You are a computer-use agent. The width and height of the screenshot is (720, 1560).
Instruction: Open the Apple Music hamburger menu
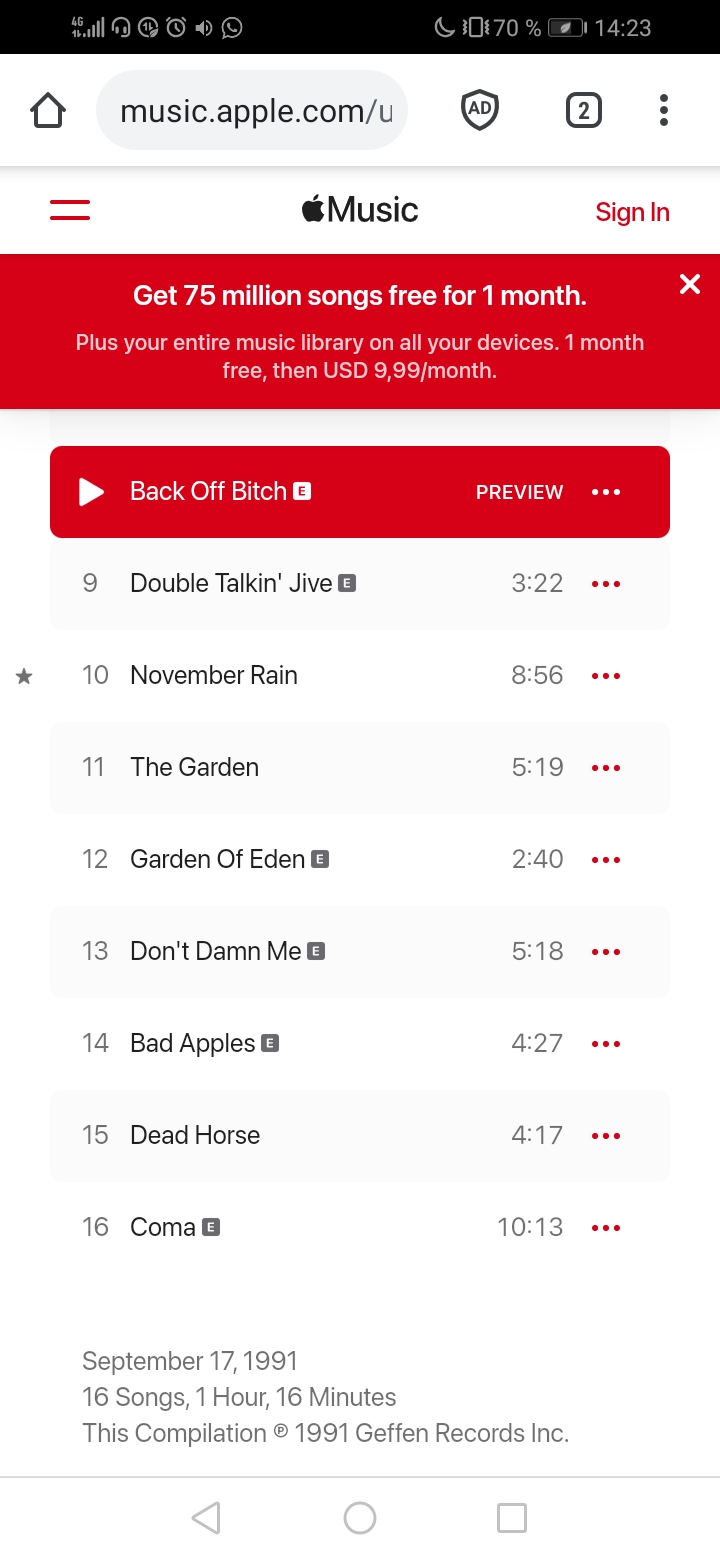(70, 210)
